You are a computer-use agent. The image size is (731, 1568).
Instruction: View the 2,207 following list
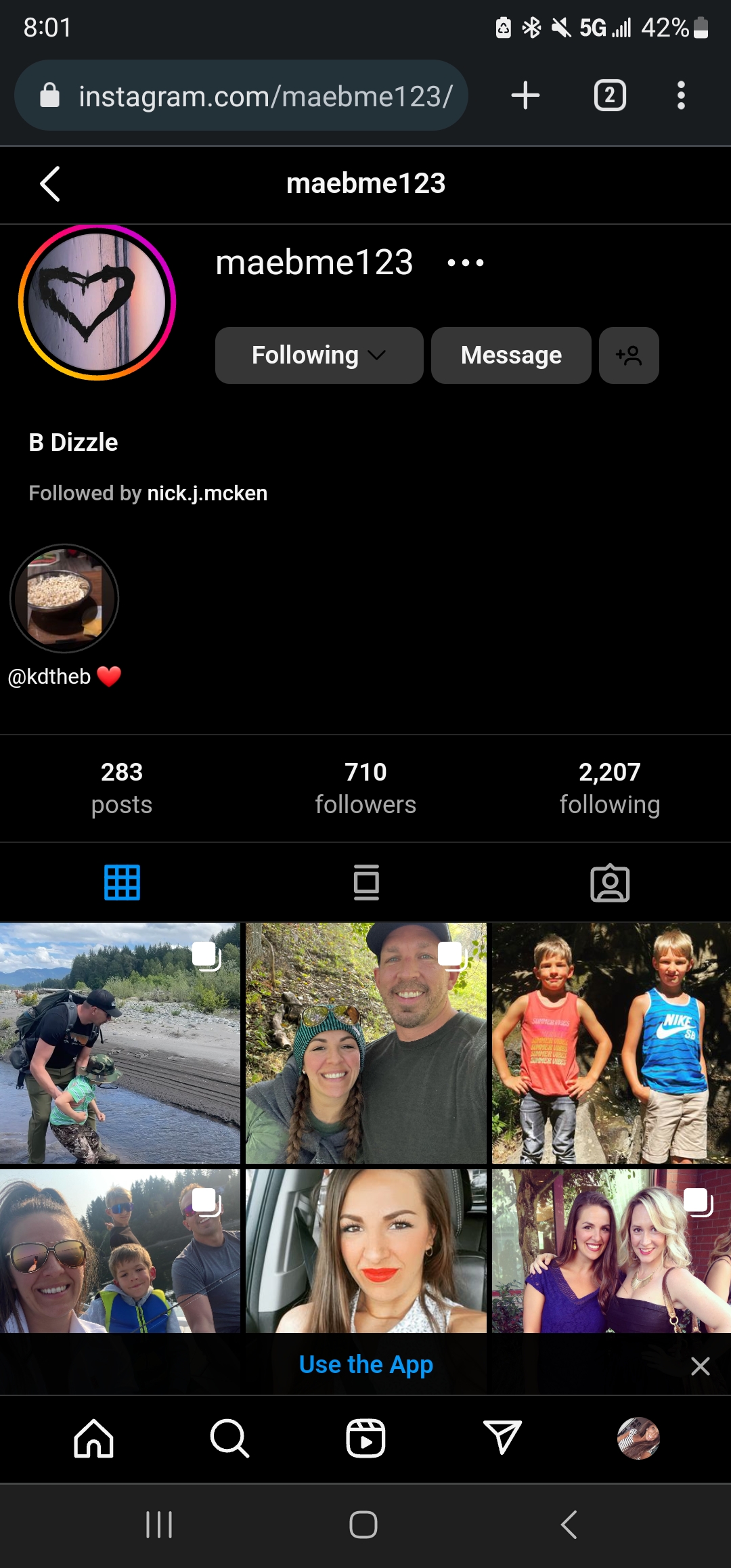click(x=609, y=787)
